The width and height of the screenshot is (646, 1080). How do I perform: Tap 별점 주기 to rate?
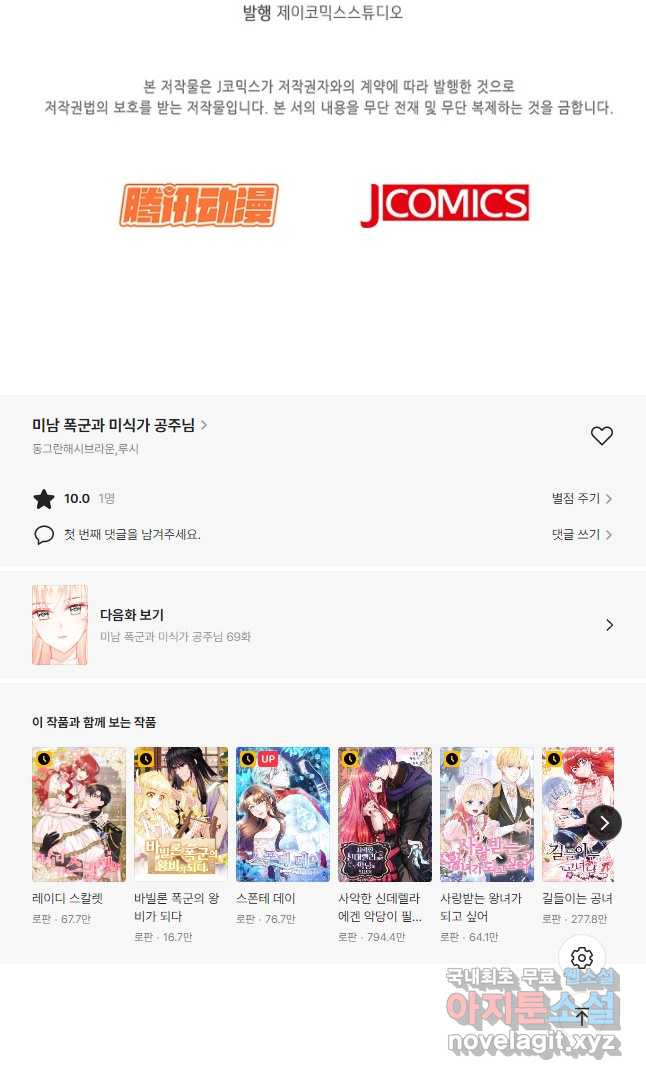pyautogui.click(x=581, y=498)
